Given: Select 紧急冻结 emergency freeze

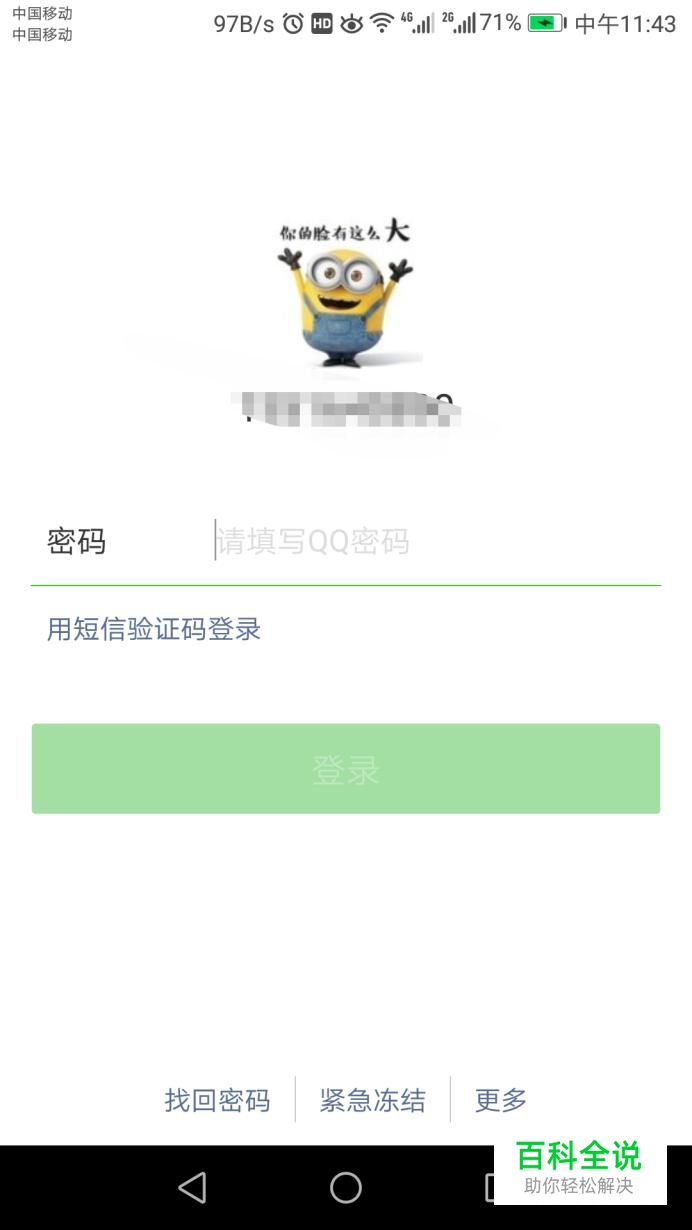Looking at the screenshot, I should (372, 1100).
